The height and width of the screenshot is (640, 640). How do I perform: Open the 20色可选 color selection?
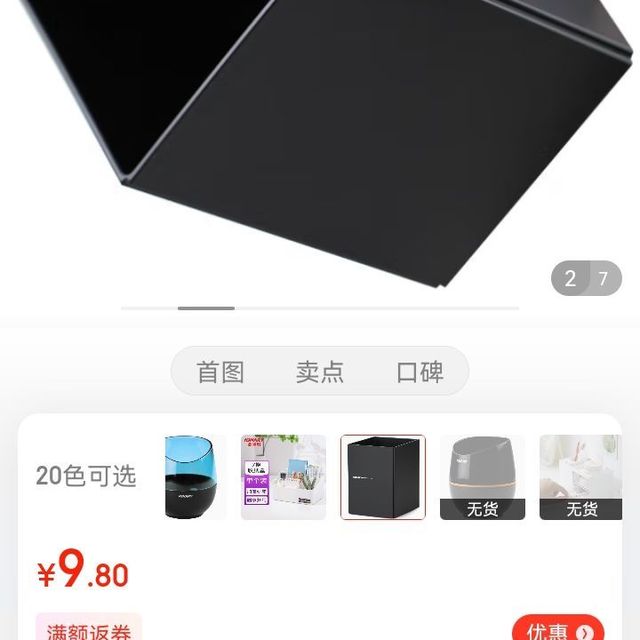tap(86, 476)
